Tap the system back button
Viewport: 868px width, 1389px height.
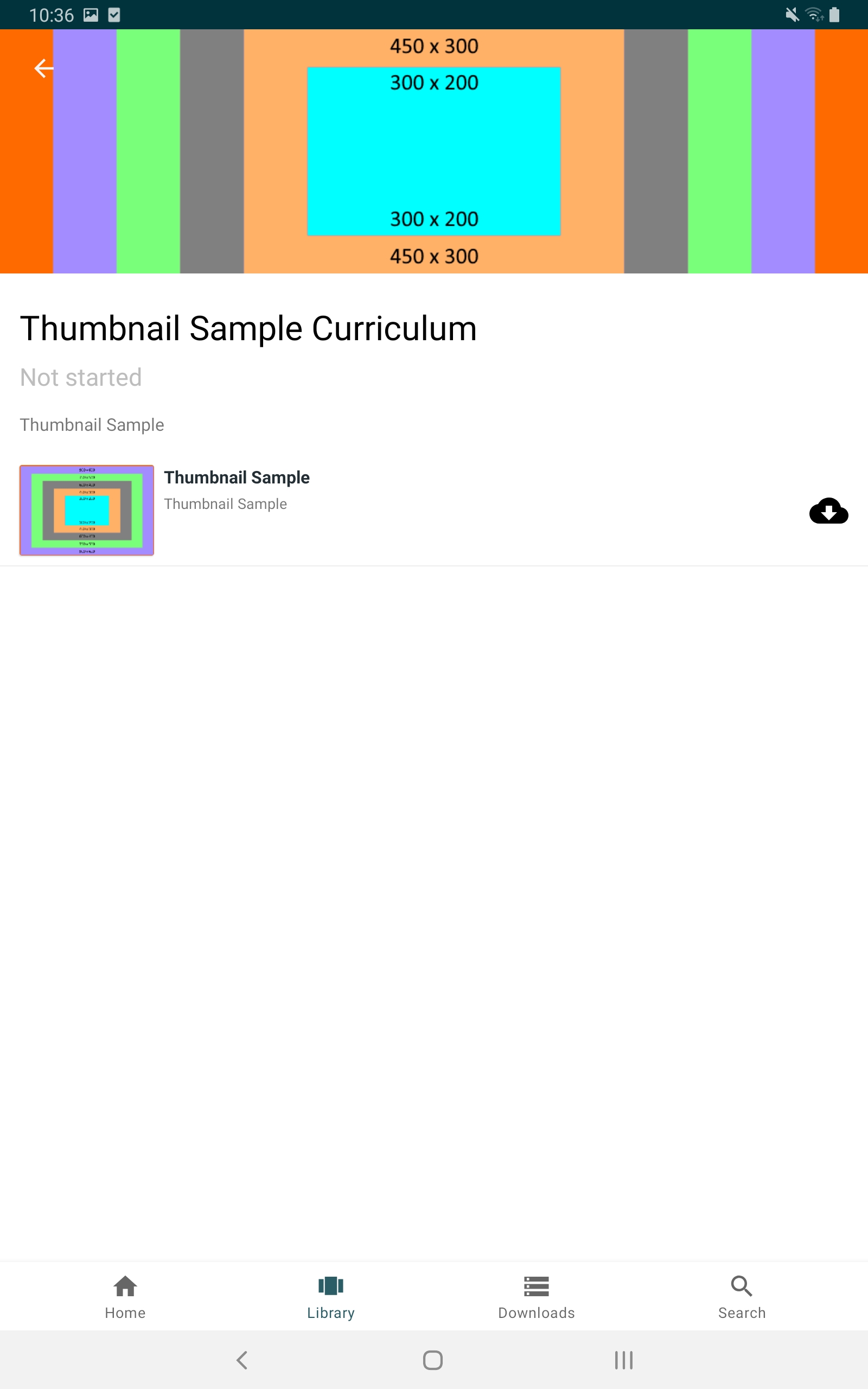tap(242, 1360)
